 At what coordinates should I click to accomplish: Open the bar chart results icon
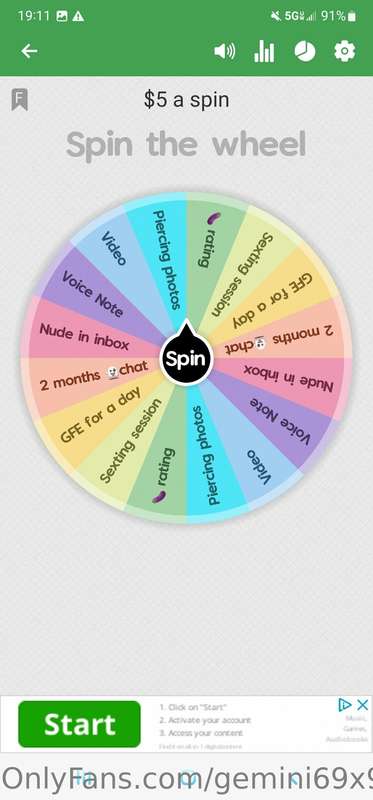point(264,52)
